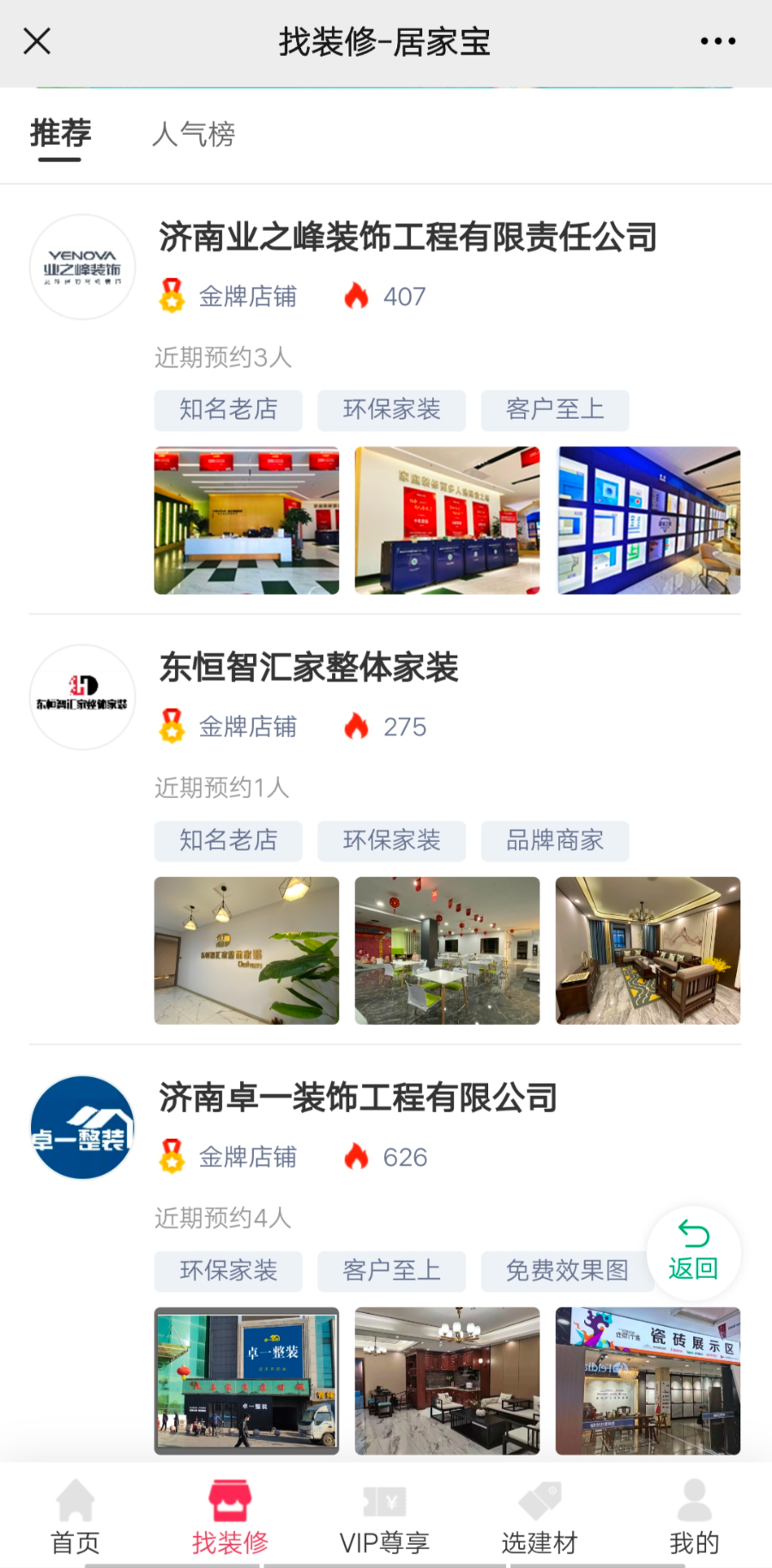This screenshot has width=772, height=1568.
Task: Switch to the 人气榜 tab
Action: (x=193, y=134)
